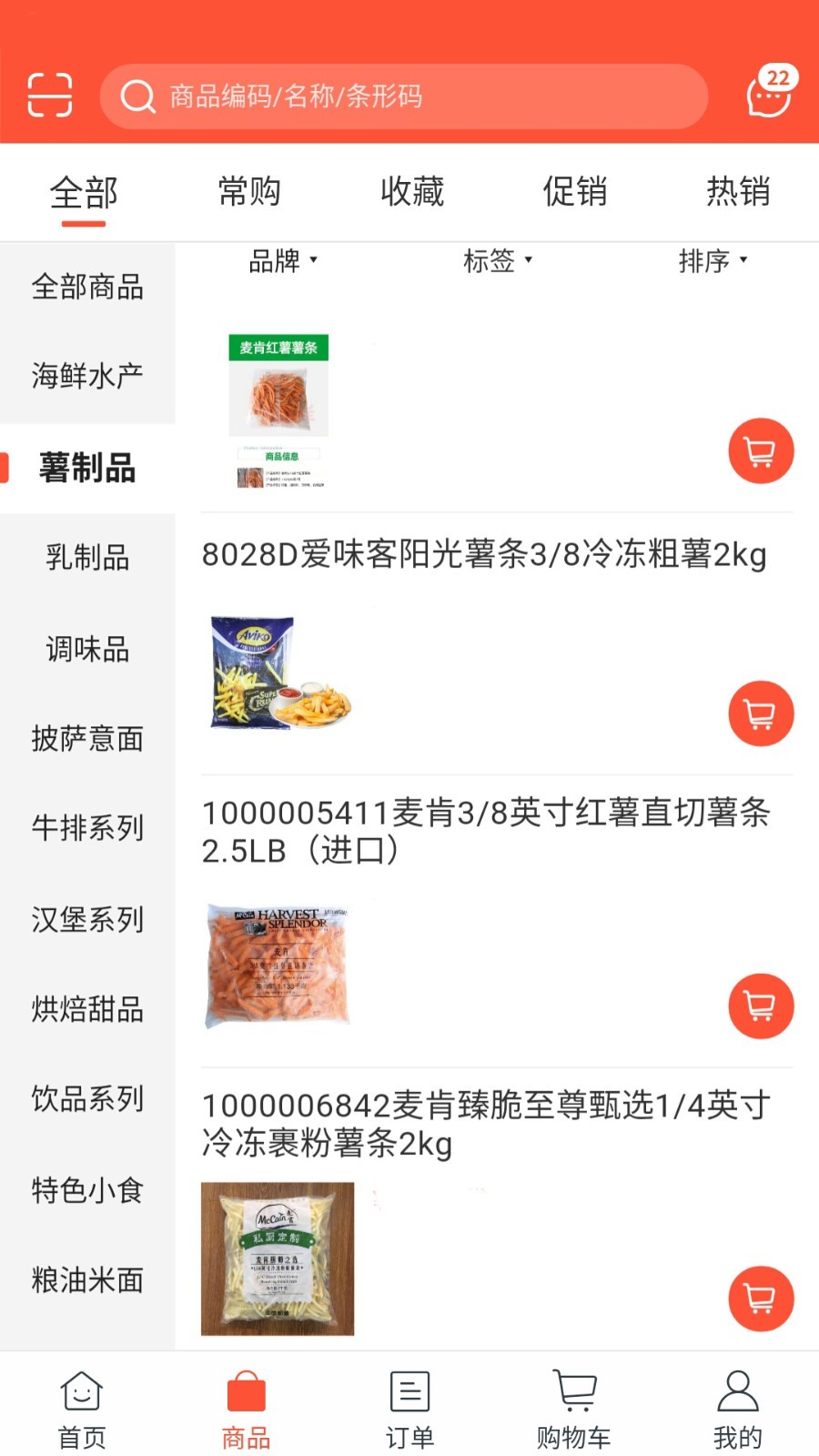Switch to the 收藏 tab

pyautogui.click(x=411, y=192)
